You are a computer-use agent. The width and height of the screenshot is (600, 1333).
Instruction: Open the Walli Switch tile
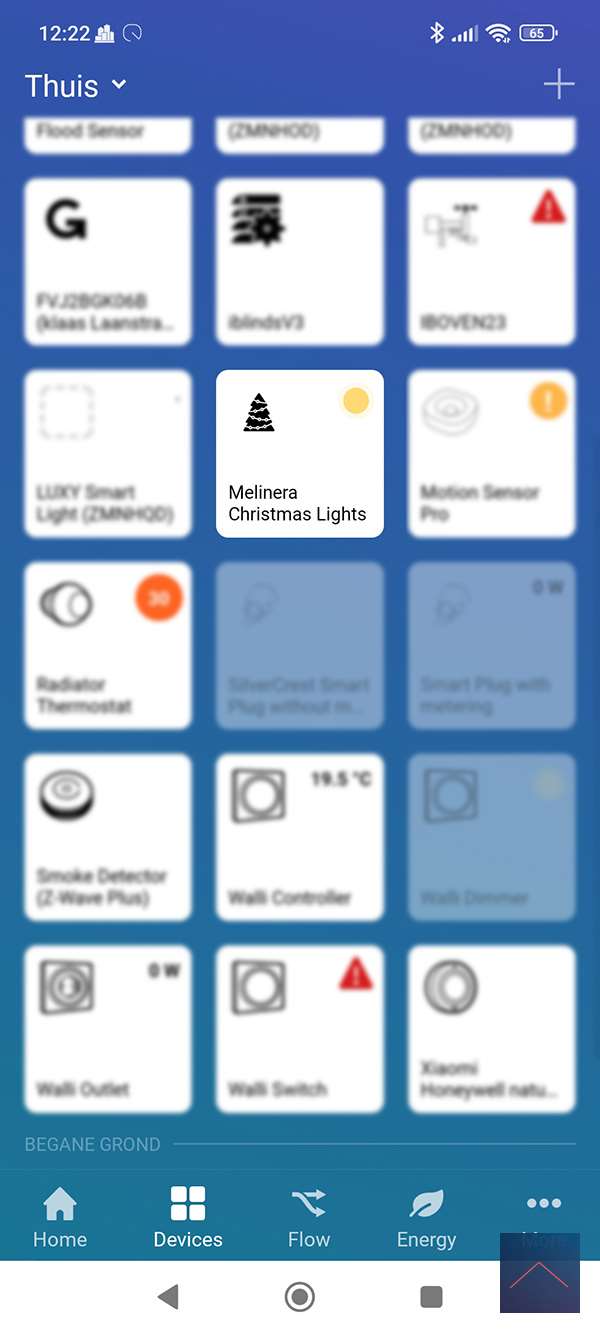click(x=299, y=1030)
